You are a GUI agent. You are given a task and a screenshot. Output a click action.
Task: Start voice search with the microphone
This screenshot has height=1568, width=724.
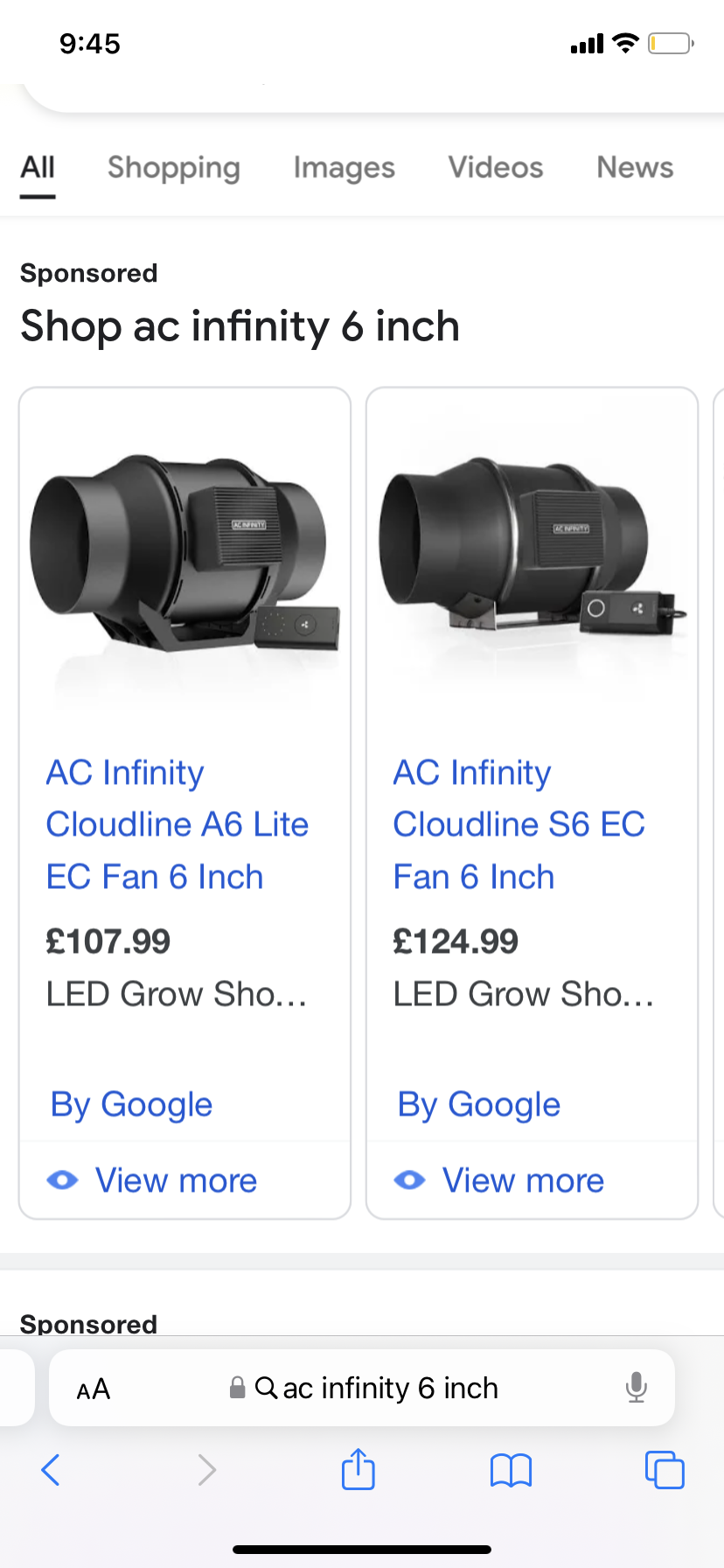tap(637, 1388)
